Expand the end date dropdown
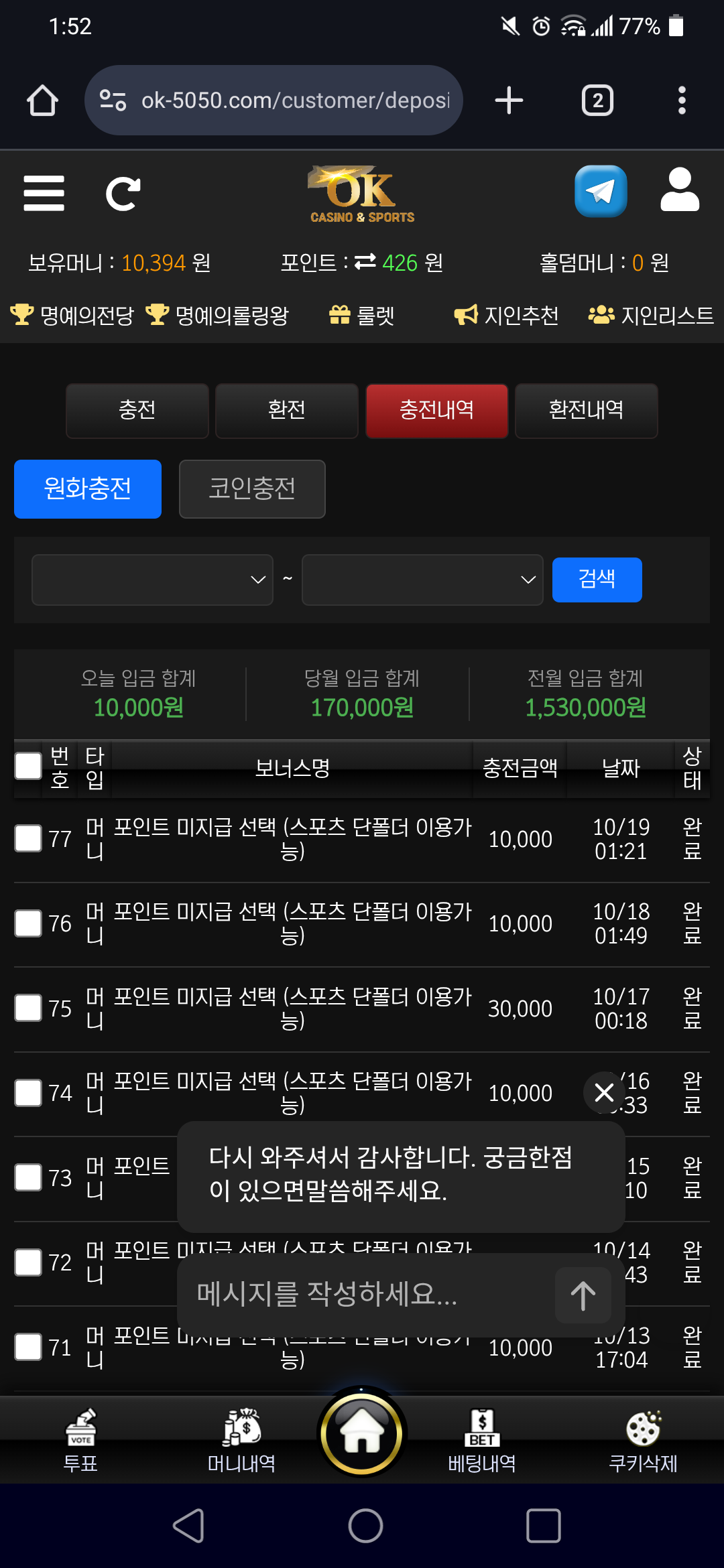724x1568 pixels. coord(422,580)
